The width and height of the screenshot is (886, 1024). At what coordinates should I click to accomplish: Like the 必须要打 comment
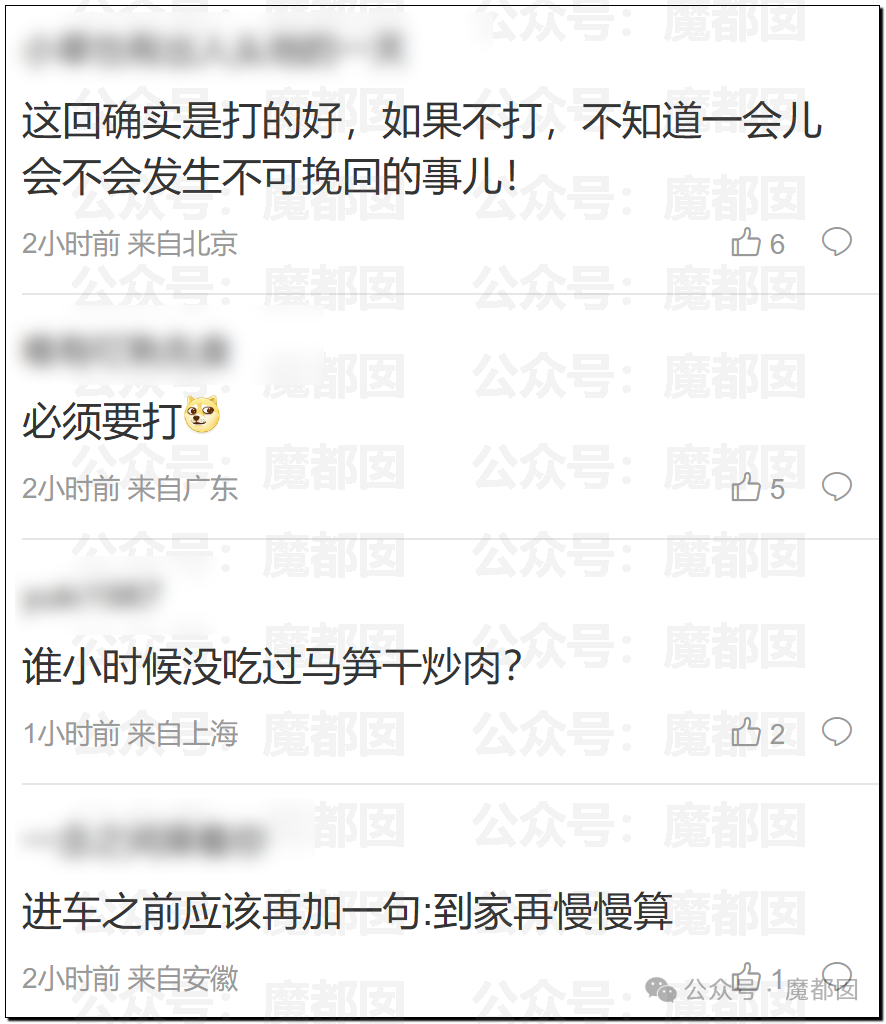(x=746, y=488)
